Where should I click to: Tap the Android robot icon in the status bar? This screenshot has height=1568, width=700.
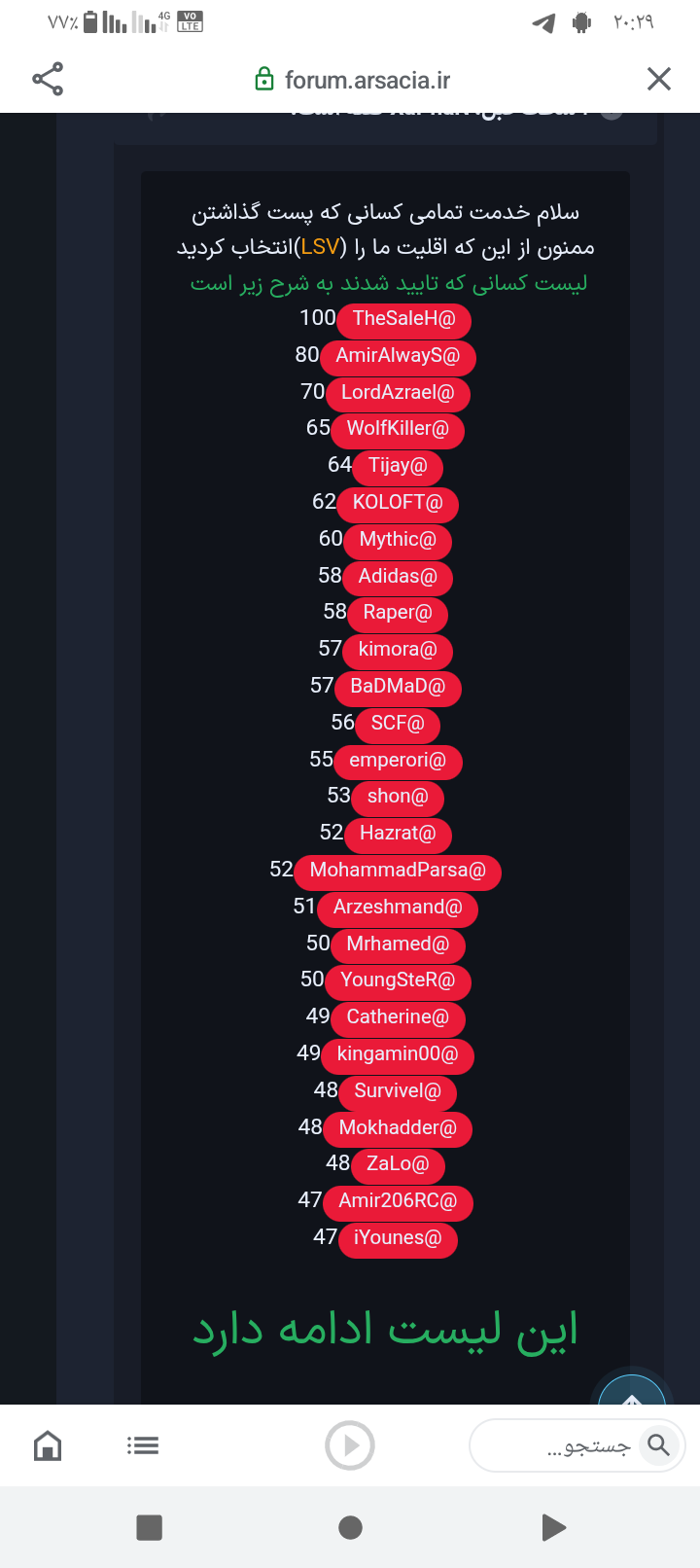580,23
